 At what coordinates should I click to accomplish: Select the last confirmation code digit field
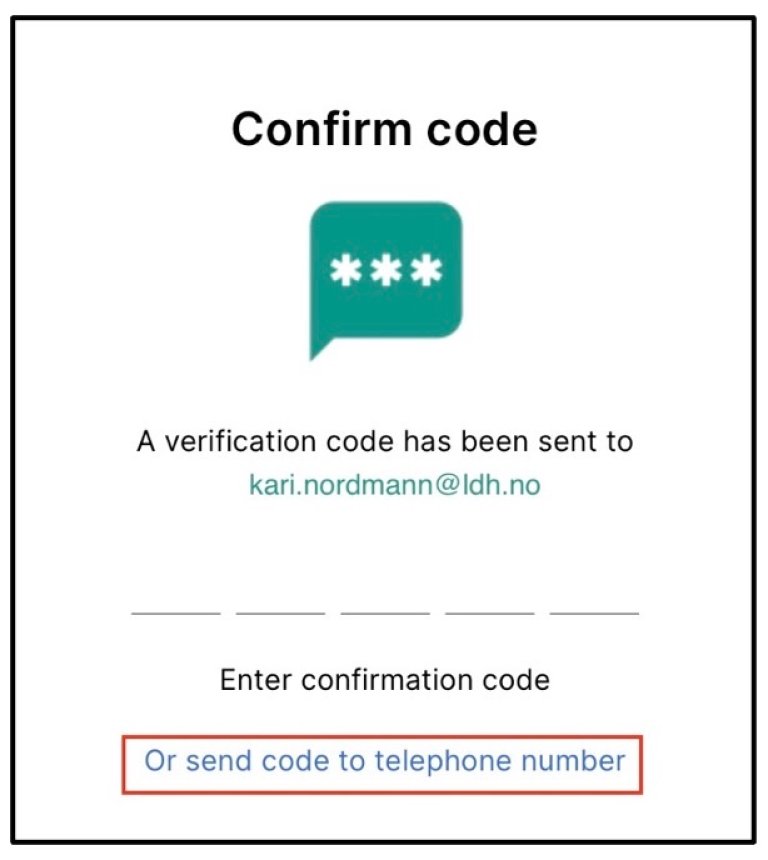click(x=594, y=596)
